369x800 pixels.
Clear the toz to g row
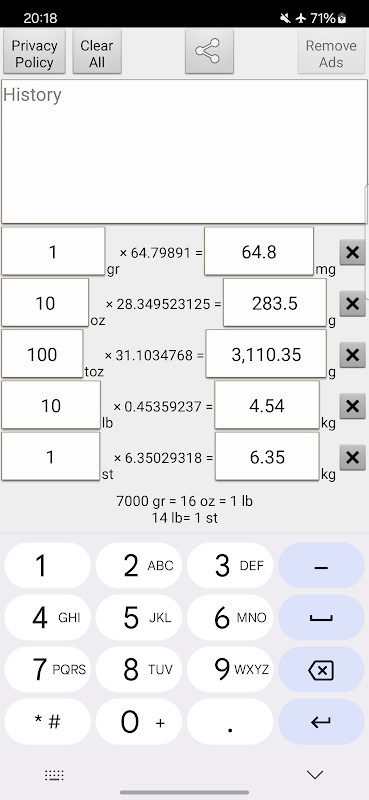pyautogui.click(x=352, y=355)
